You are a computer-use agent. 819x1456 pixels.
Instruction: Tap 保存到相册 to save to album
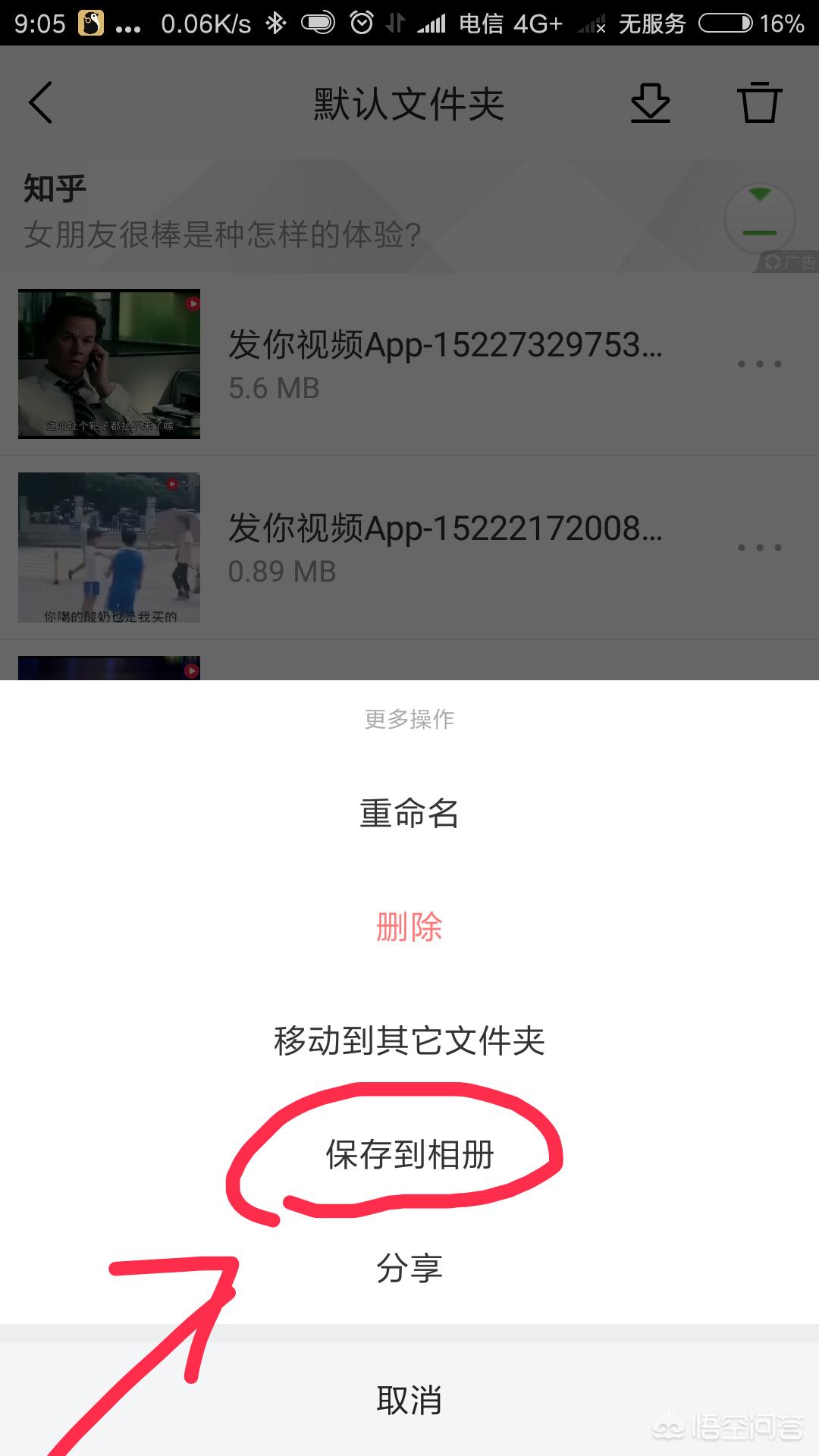409,1154
